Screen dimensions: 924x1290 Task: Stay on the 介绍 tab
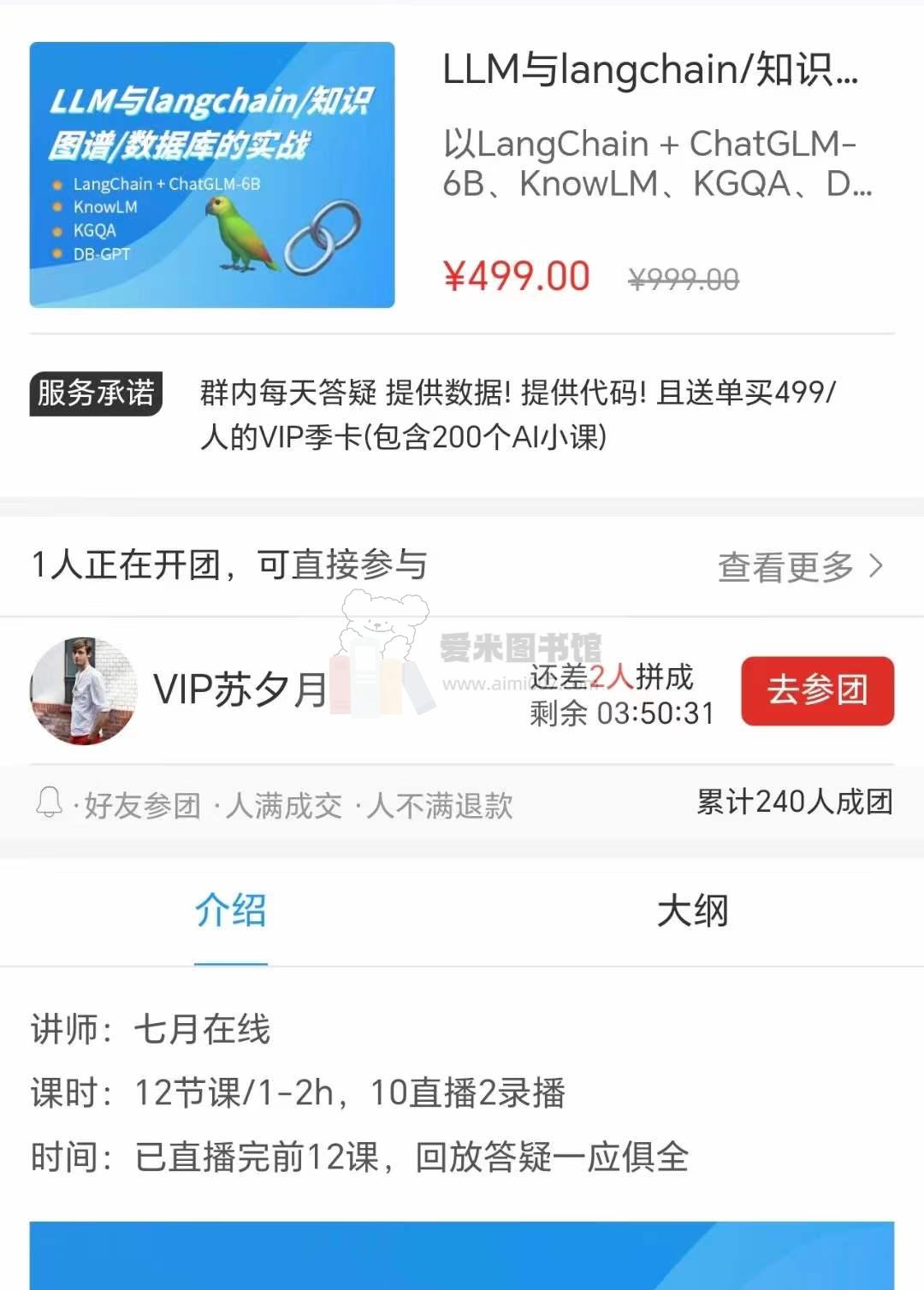click(x=228, y=911)
